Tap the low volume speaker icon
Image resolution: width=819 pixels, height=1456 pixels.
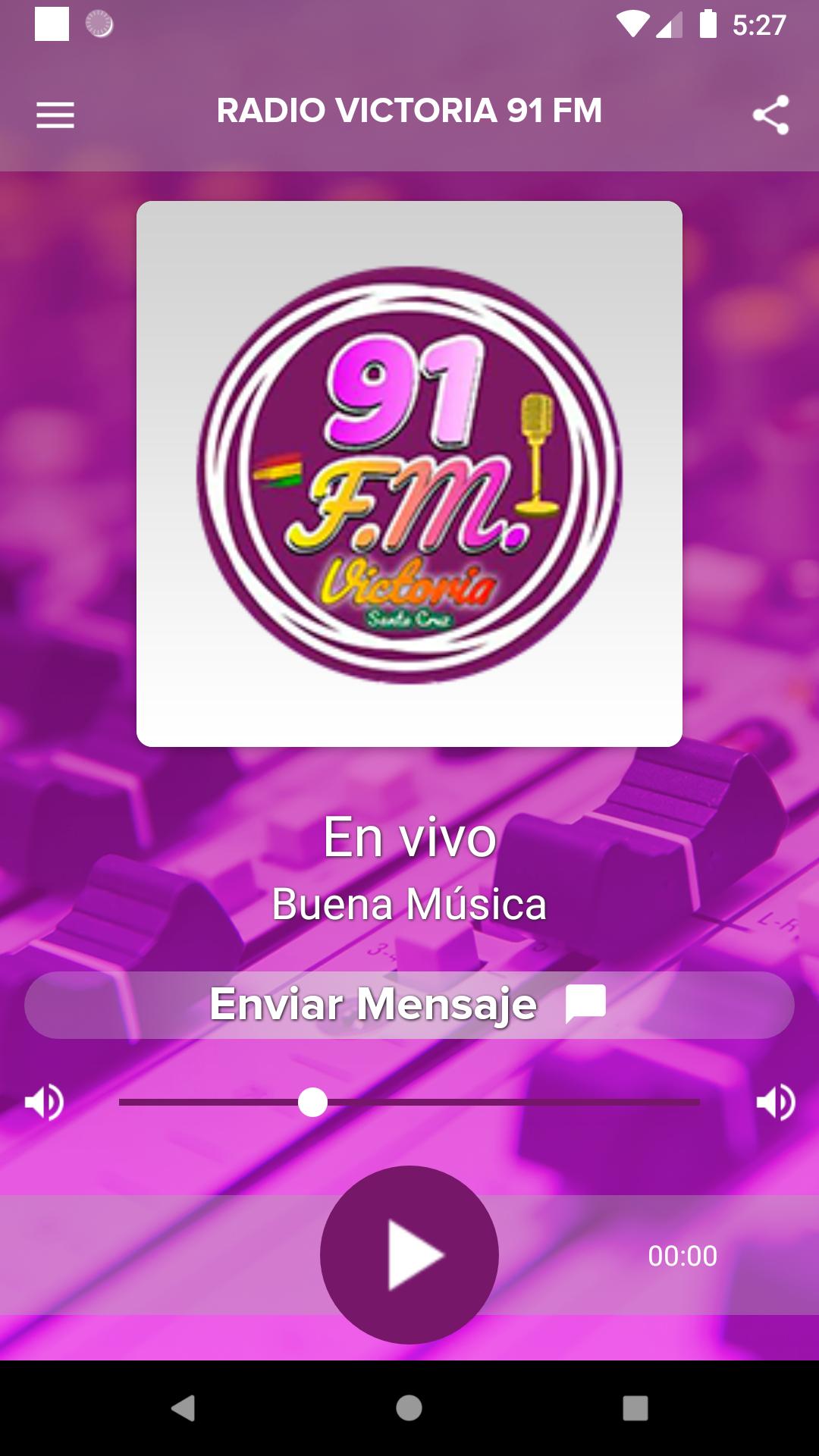(x=44, y=1102)
